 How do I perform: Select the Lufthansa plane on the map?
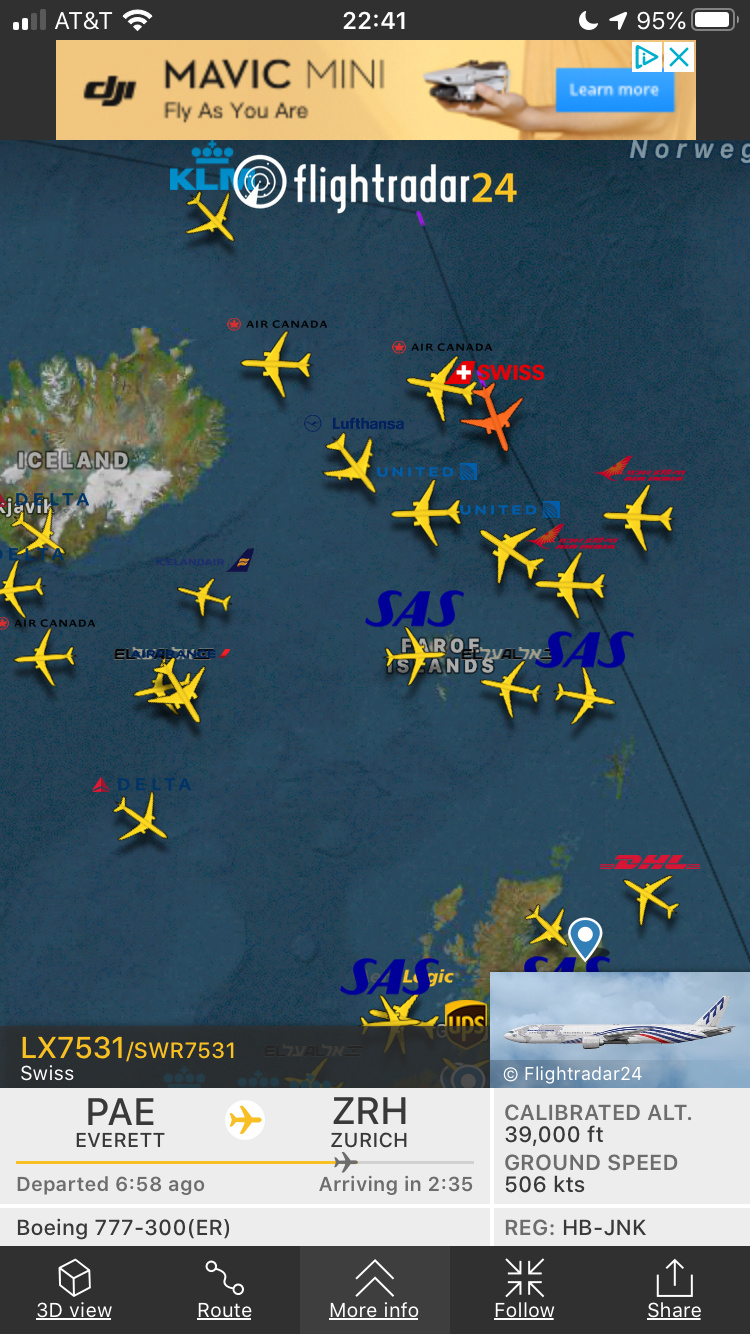click(x=350, y=464)
